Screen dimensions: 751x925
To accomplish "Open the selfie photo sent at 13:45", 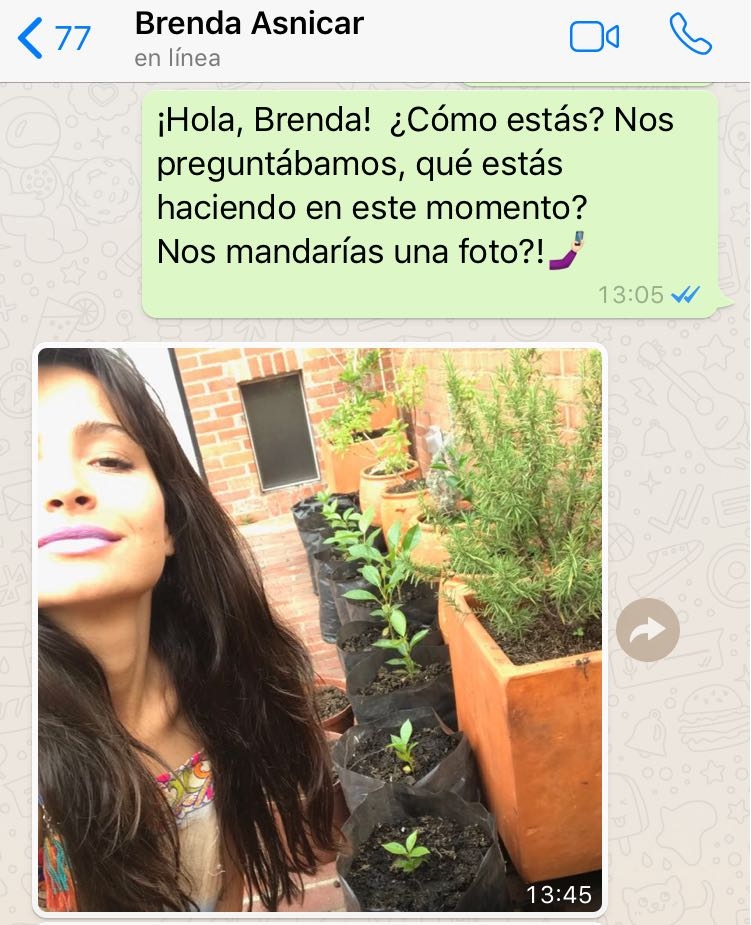I will [320, 630].
